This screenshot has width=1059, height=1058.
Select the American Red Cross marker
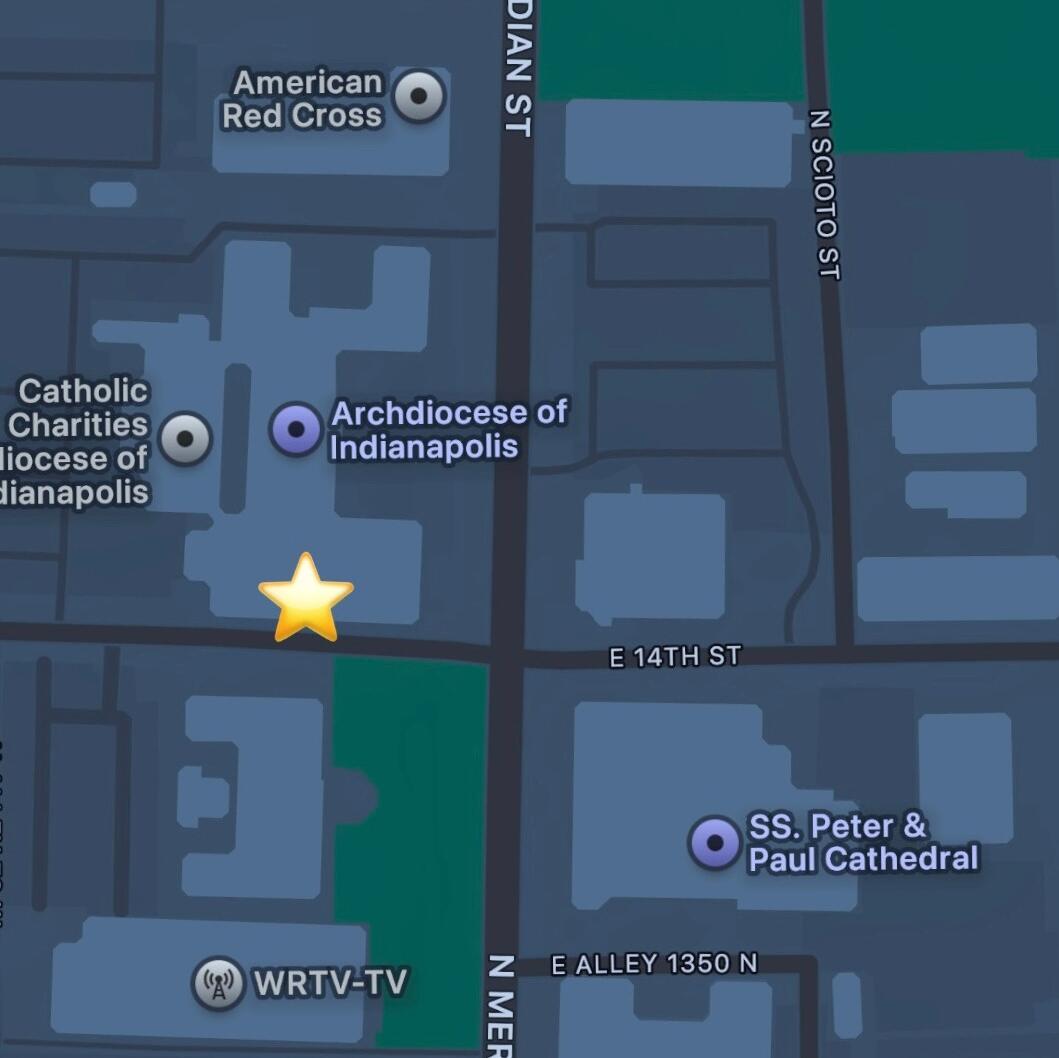pyautogui.click(x=419, y=98)
